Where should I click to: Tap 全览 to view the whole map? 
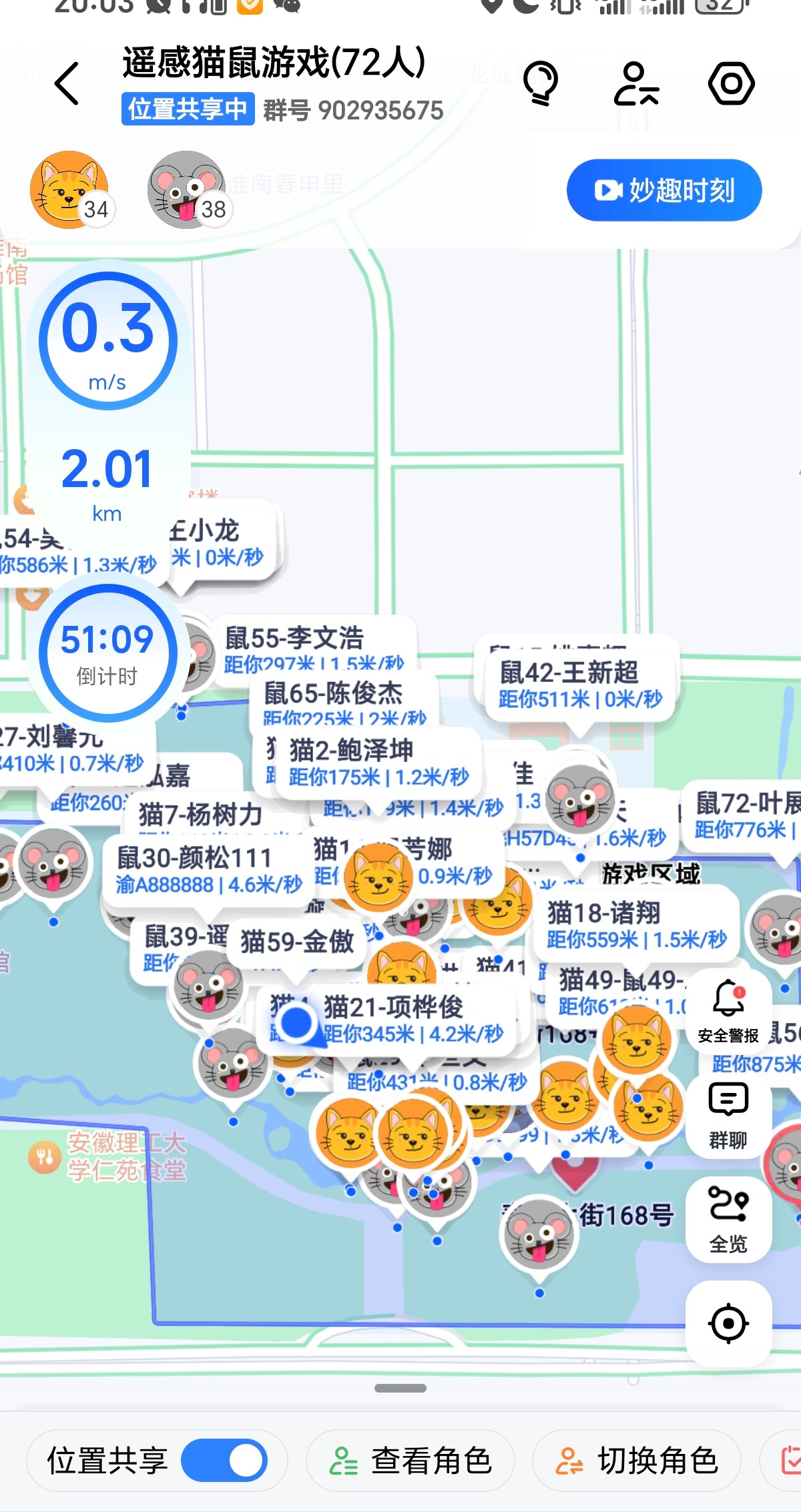[728, 1220]
